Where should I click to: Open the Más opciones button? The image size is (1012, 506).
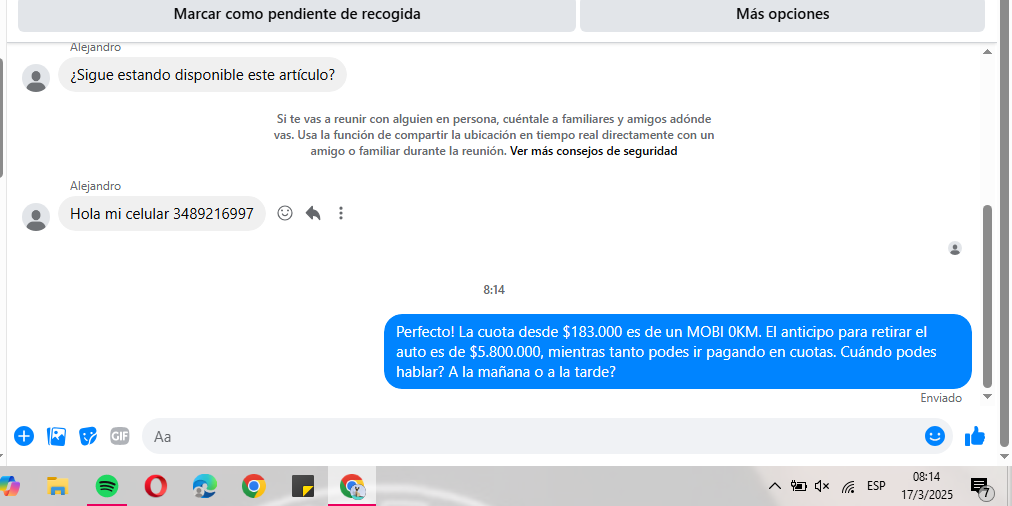pos(782,14)
